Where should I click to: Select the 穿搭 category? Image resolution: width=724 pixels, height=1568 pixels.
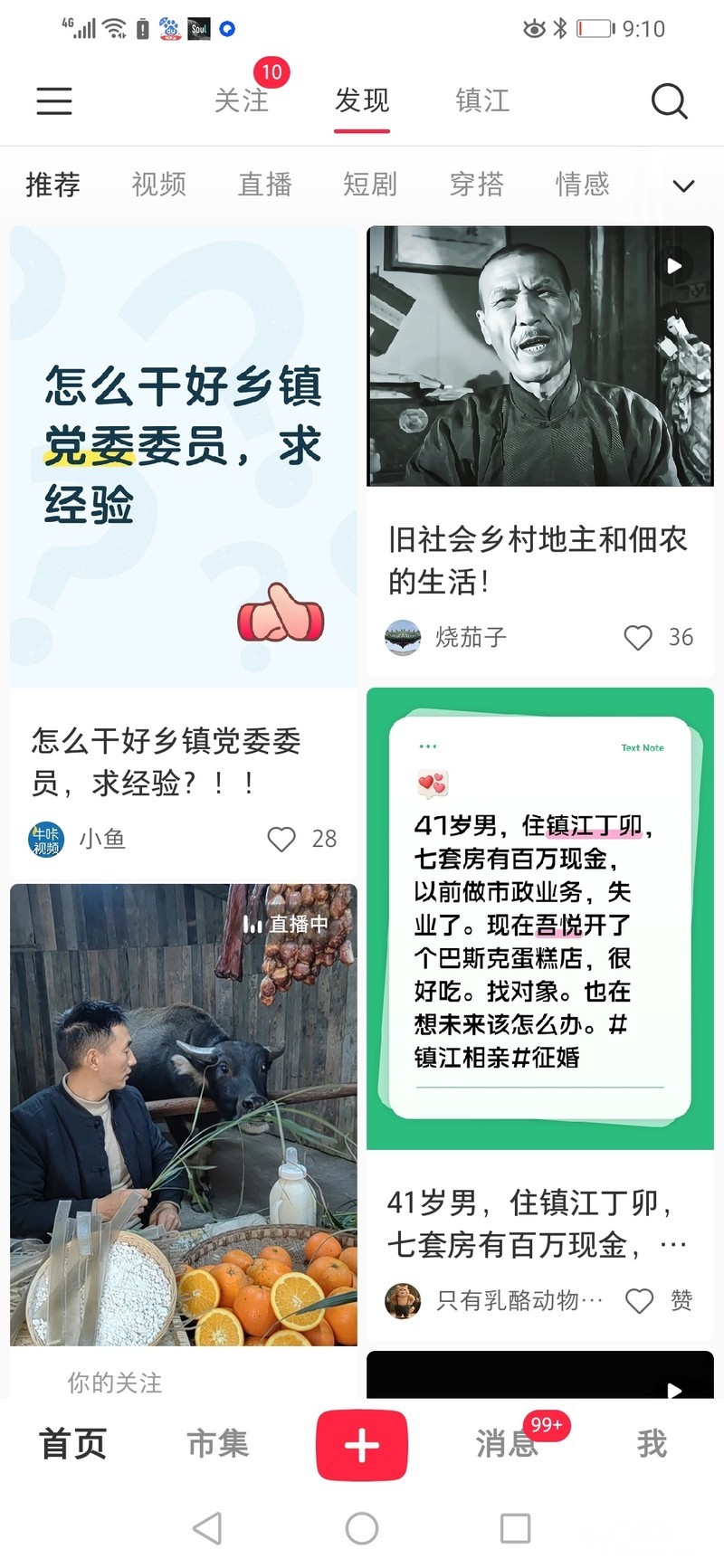click(x=477, y=185)
